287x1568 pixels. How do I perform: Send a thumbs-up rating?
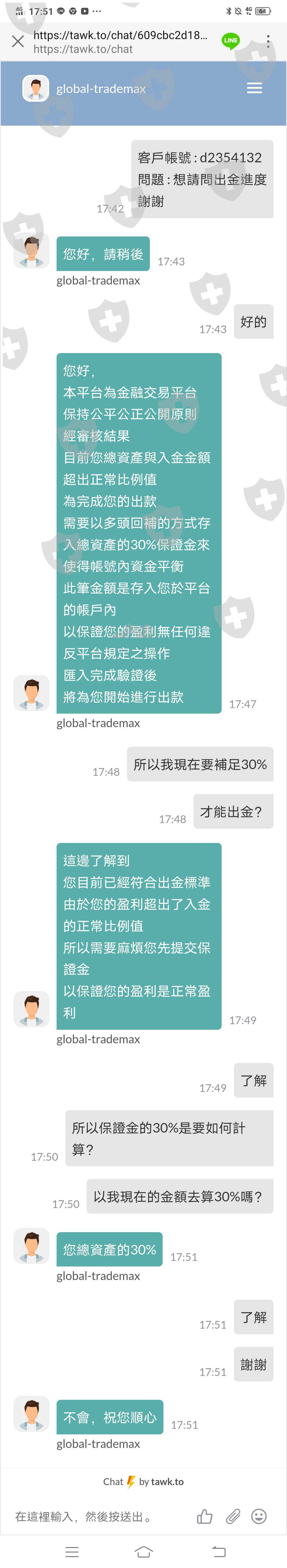(205, 1516)
